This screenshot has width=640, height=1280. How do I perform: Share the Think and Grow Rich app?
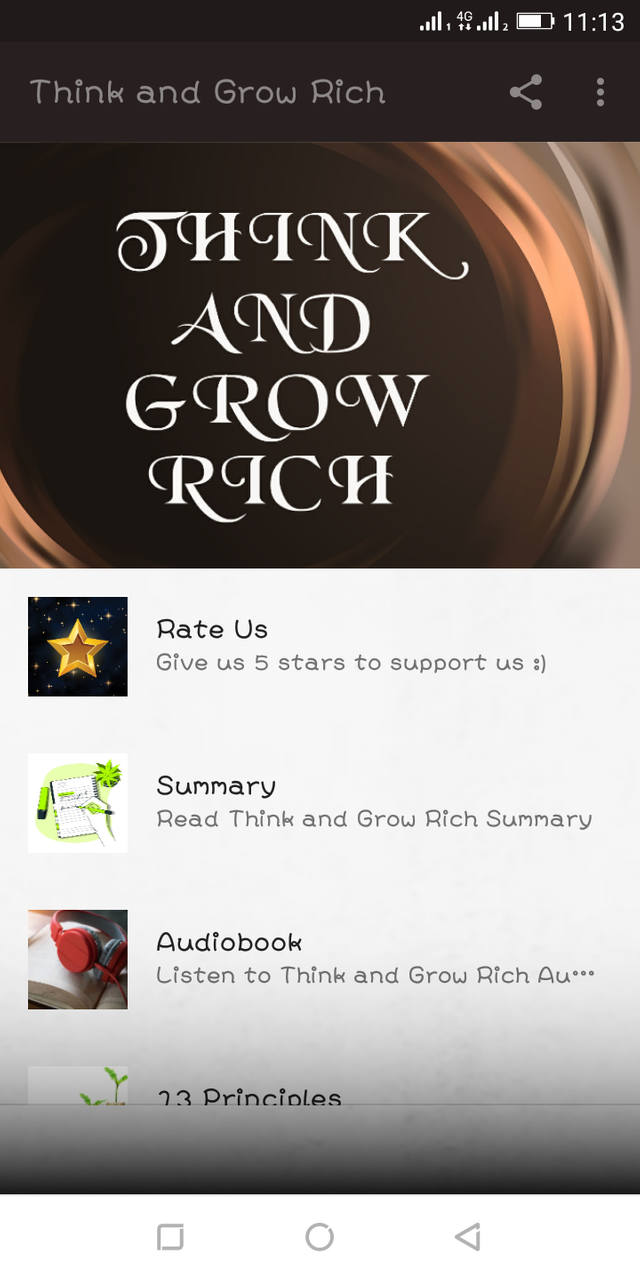point(526,92)
